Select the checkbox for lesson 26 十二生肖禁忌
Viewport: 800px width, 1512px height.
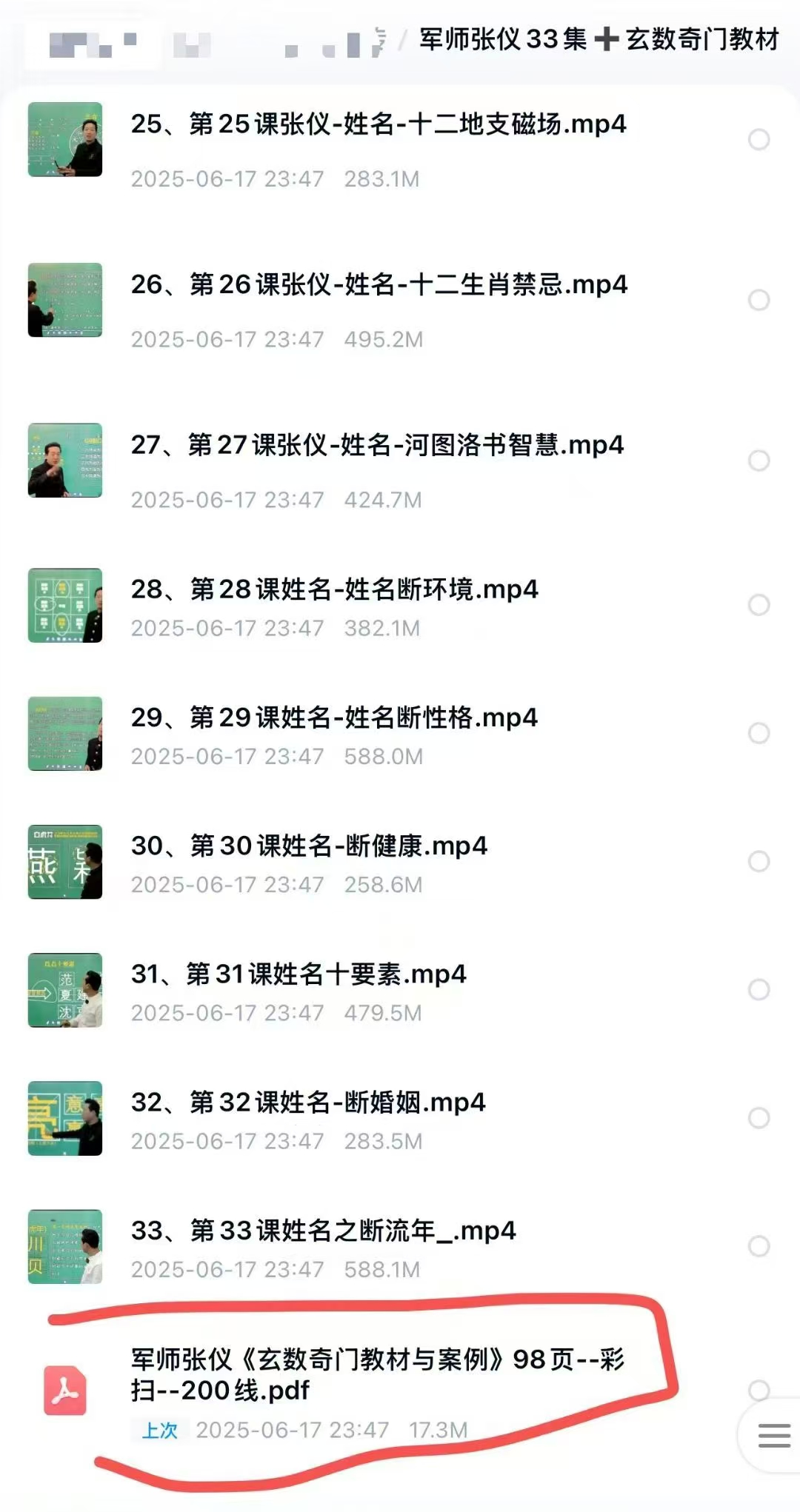759,300
